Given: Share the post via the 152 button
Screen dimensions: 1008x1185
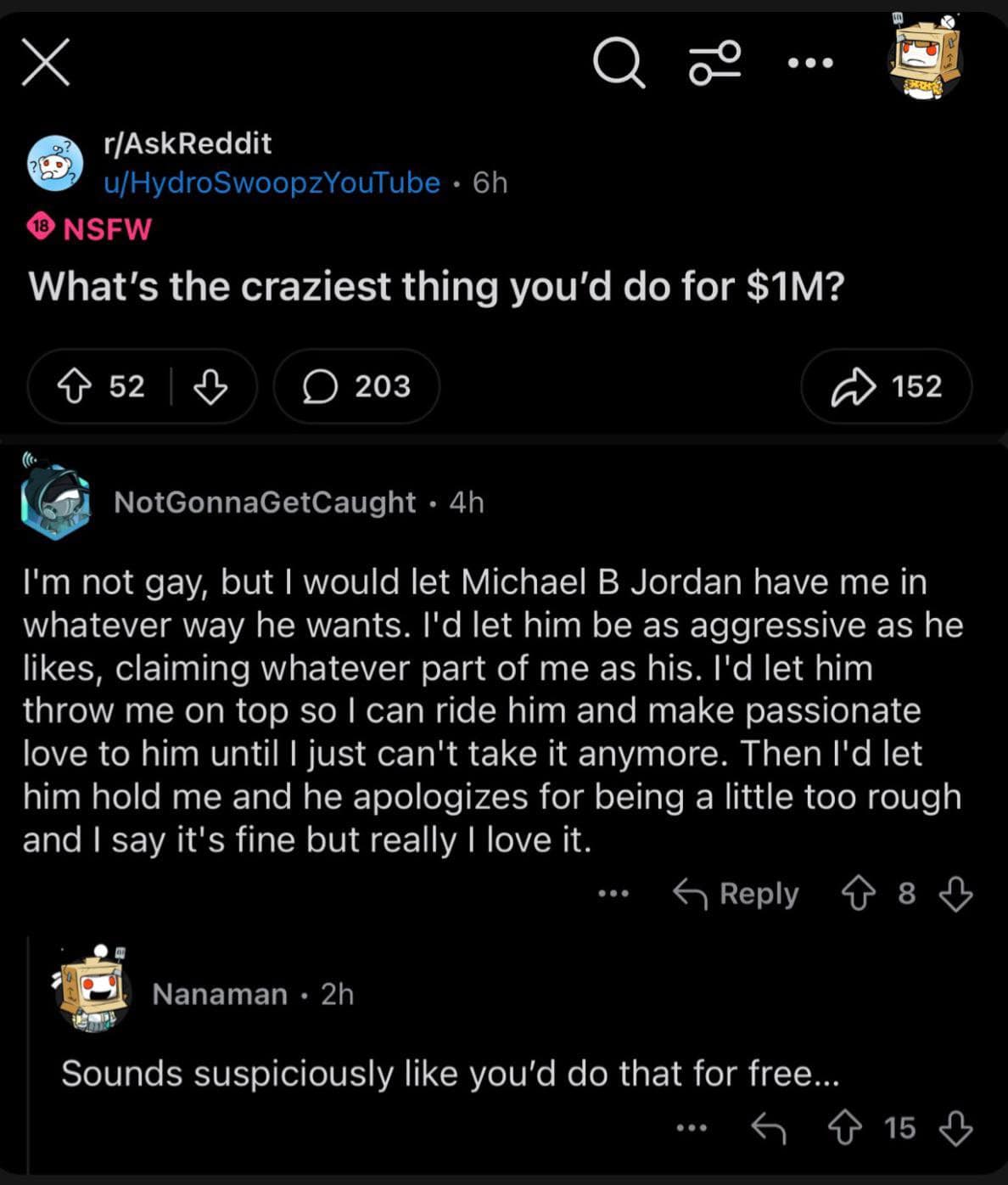Looking at the screenshot, I should [886, 387].
